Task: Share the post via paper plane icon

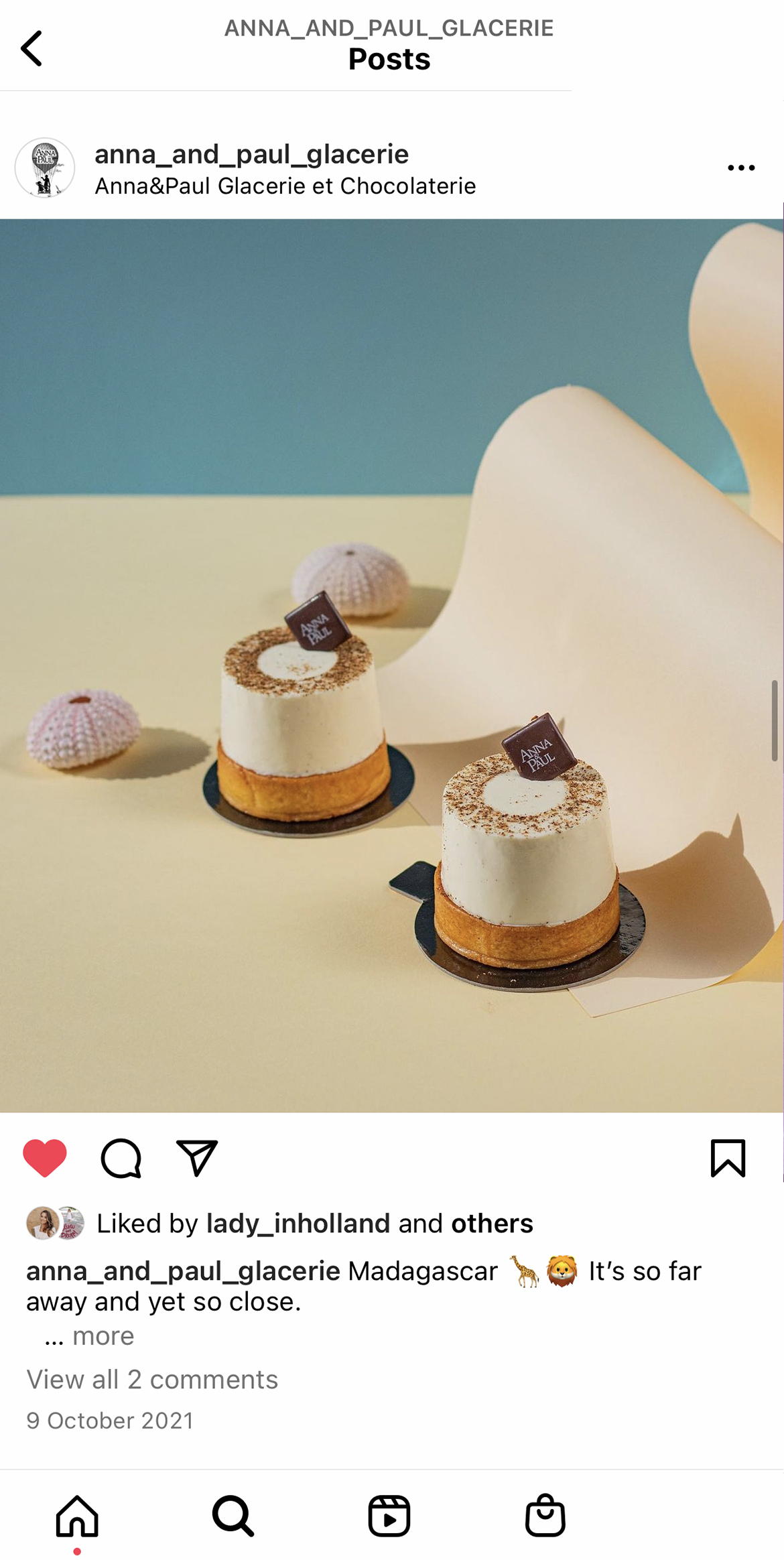Action: point(197,1158)
